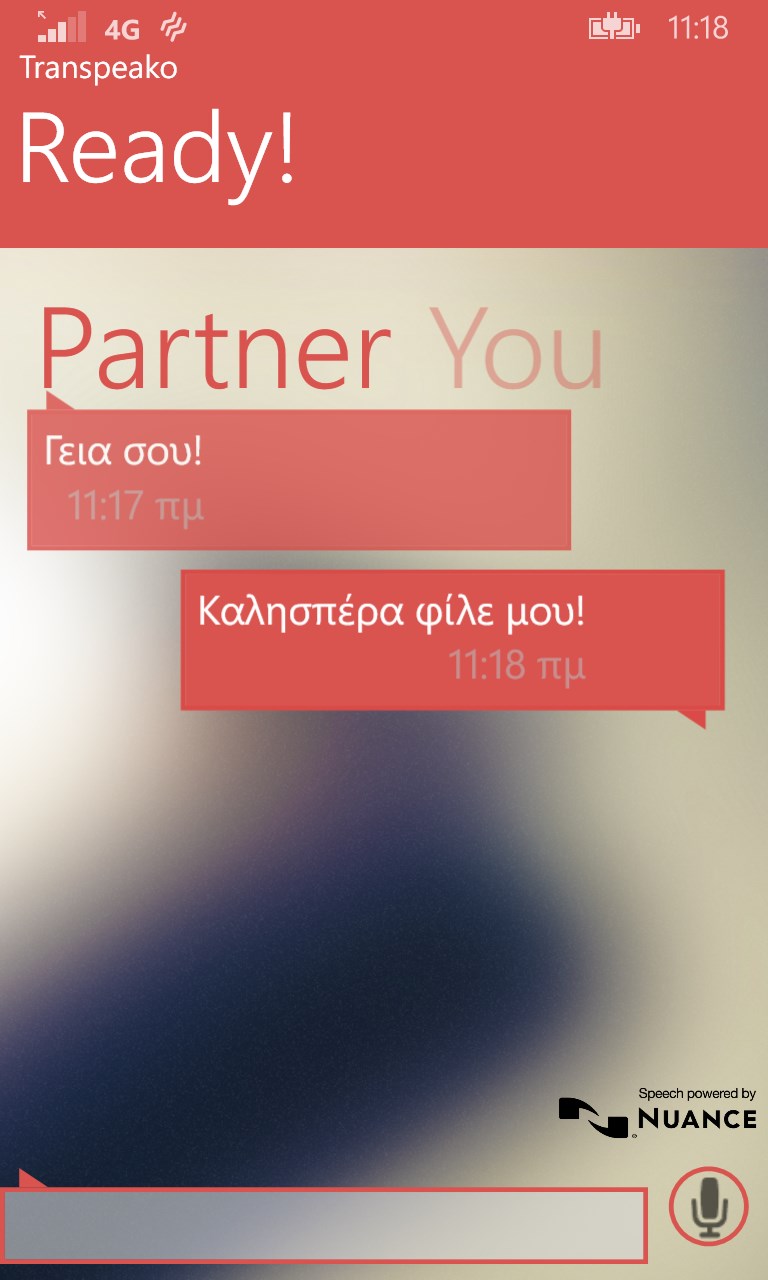The width and height of the screenshot is (768, 1280).
Task: Tap the 'Γεια σου!' message bubble
Action: (x=298, y=479)
